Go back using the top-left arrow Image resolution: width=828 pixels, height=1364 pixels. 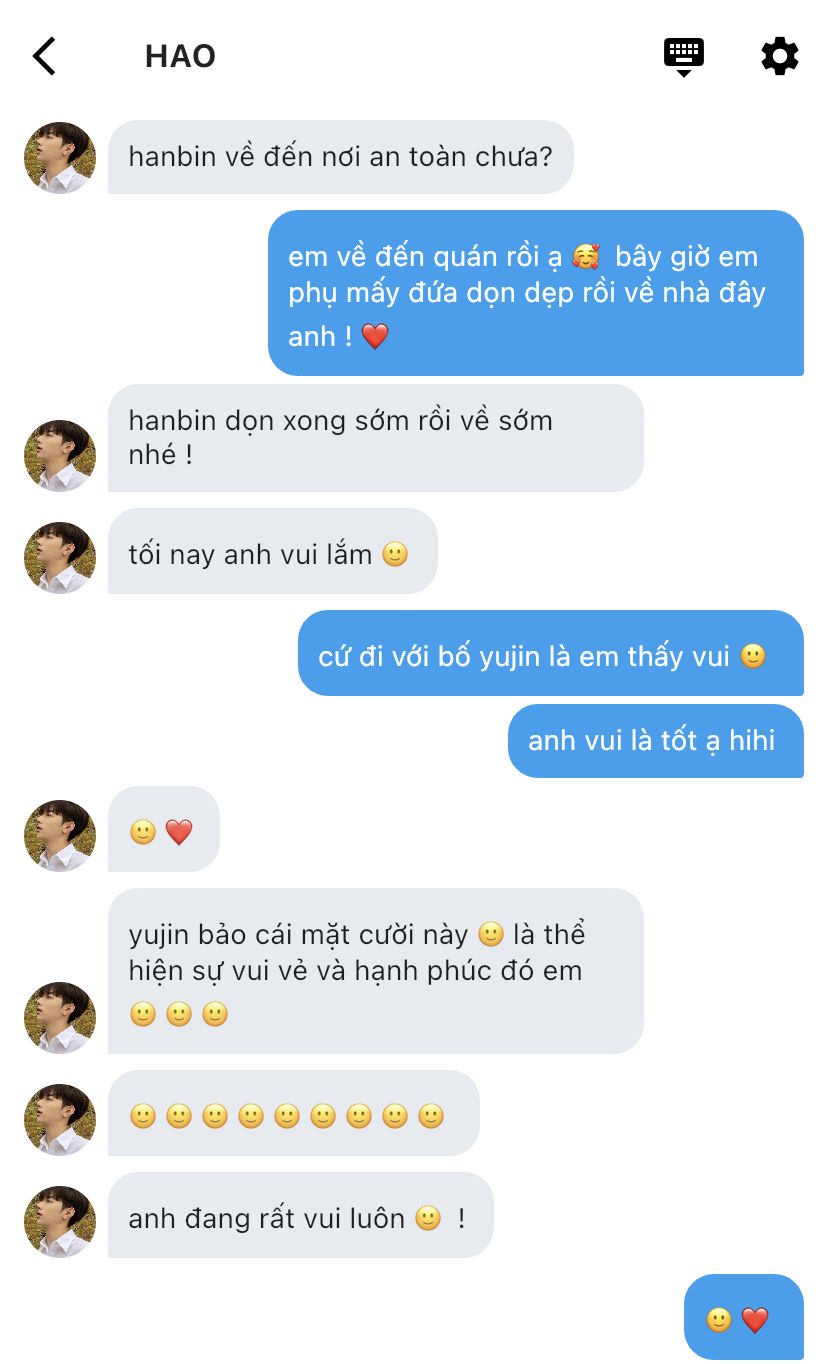pos(44,56)
